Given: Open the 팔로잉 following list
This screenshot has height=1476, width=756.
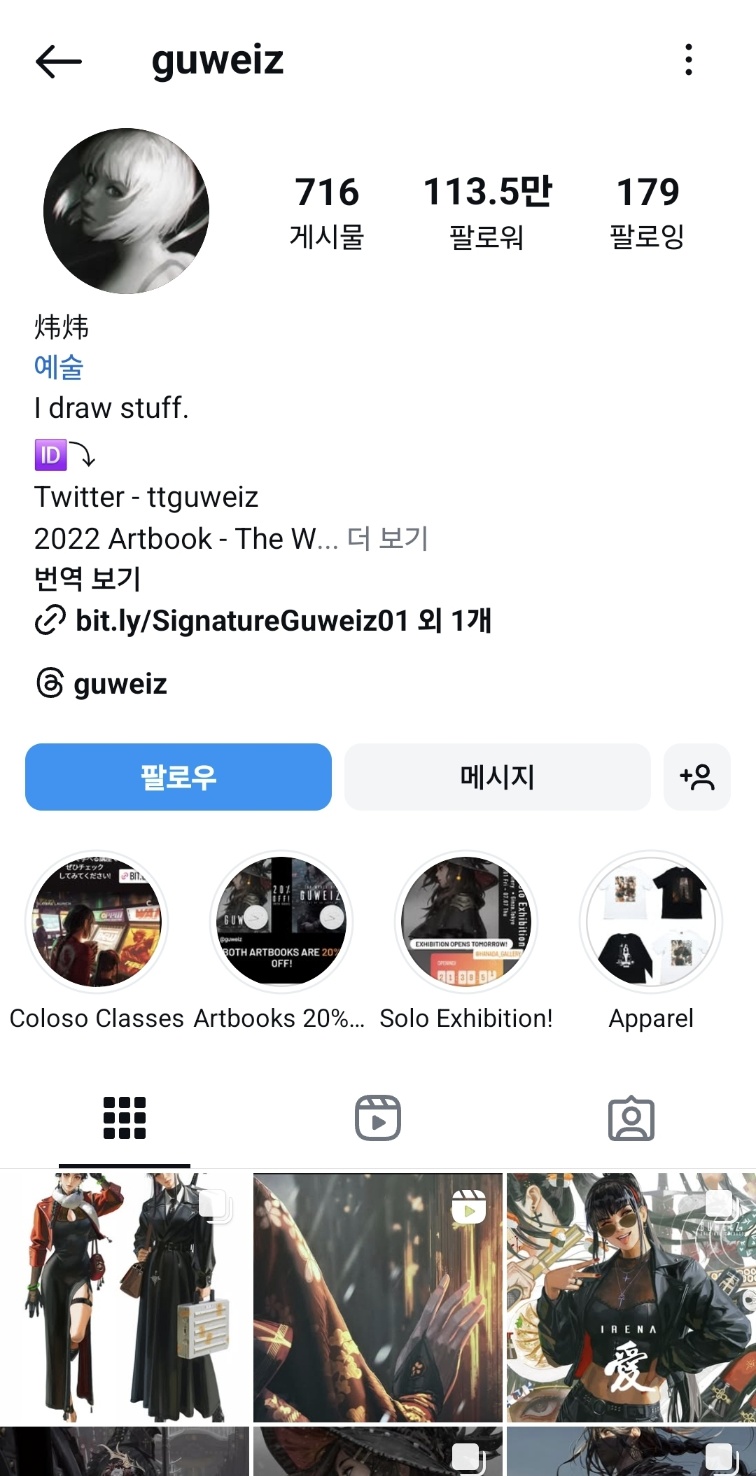Looking at the screenshot, I should (x=647, y=211).
